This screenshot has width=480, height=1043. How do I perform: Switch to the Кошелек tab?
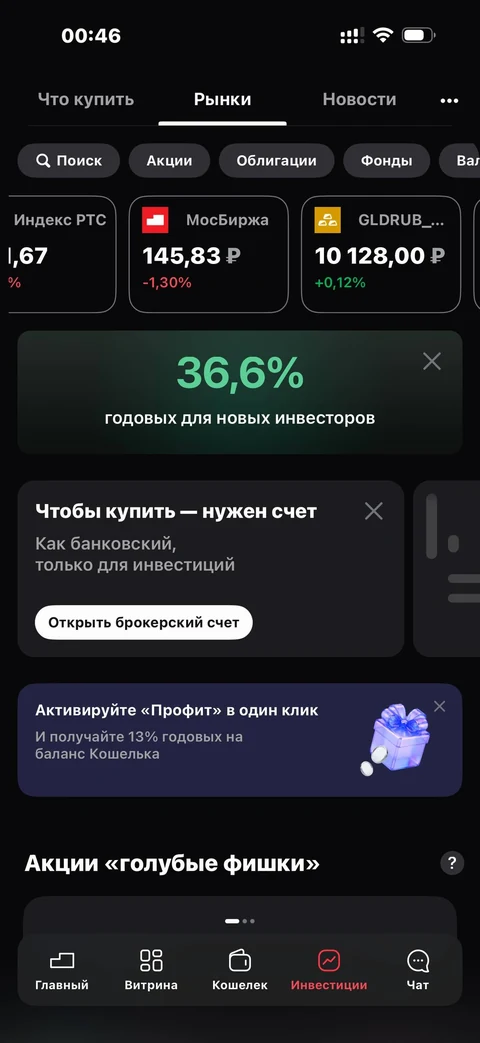(x=239, y=970)
